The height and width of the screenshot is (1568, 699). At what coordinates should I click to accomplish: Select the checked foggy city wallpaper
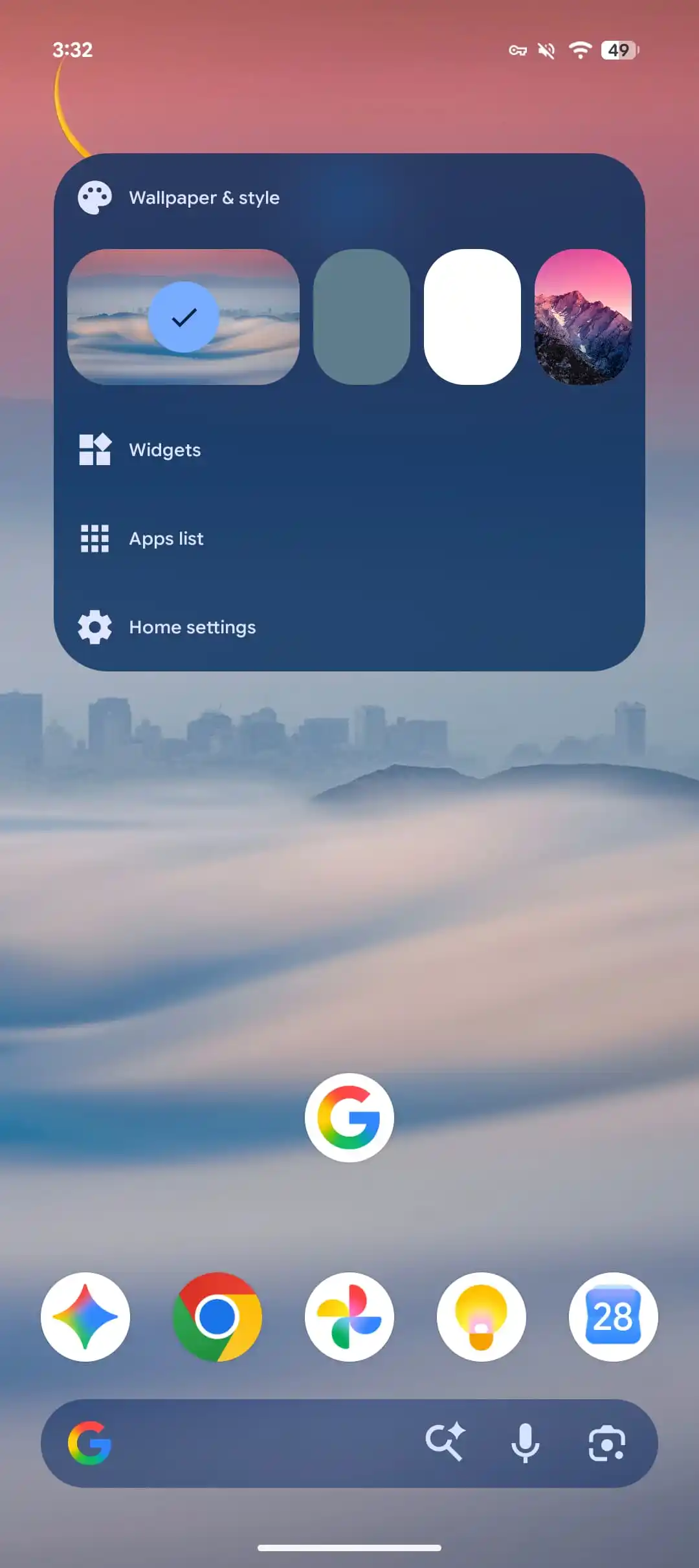[184, 317]
